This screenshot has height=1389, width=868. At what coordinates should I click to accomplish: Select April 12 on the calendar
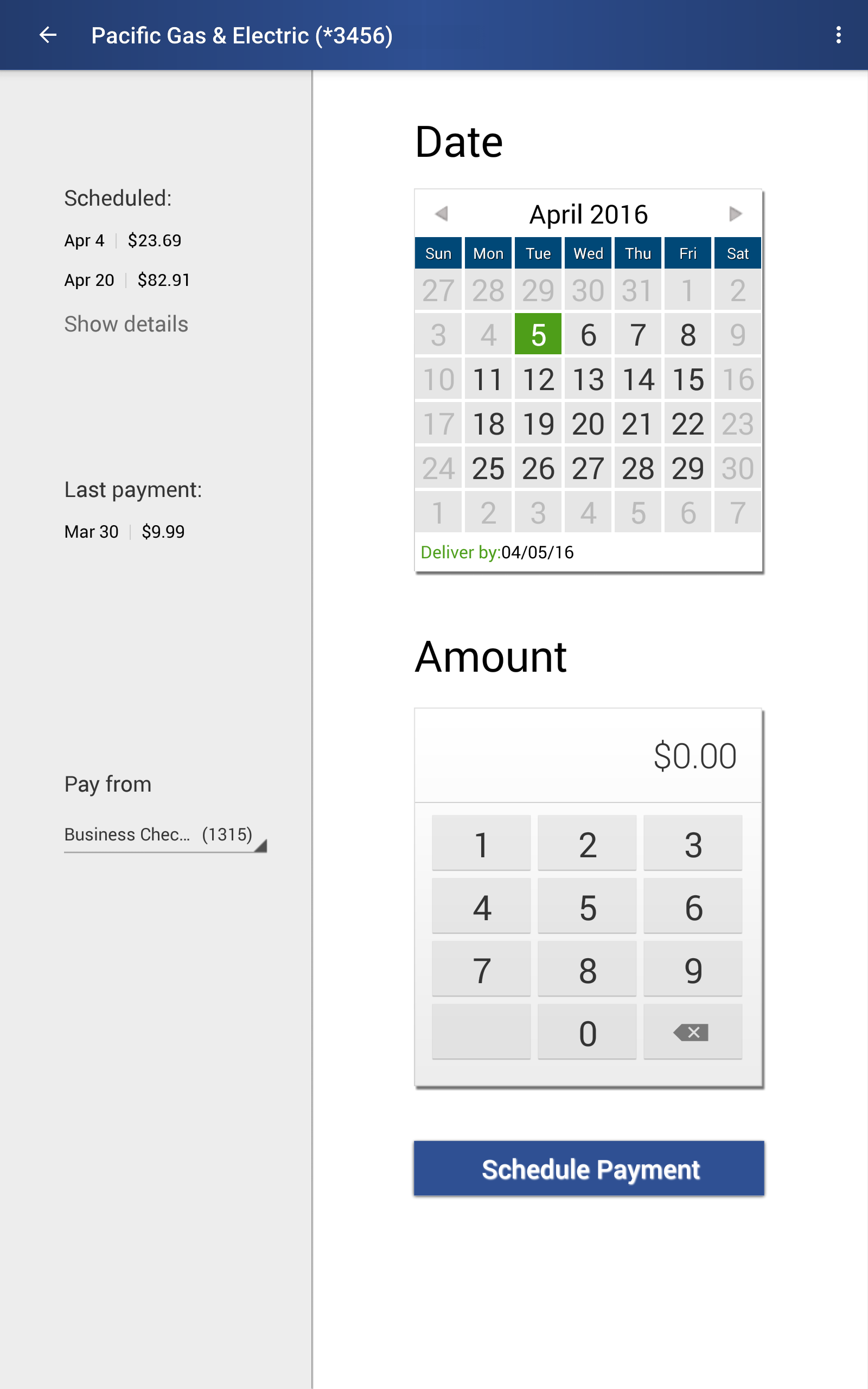[x=538, y=378]
